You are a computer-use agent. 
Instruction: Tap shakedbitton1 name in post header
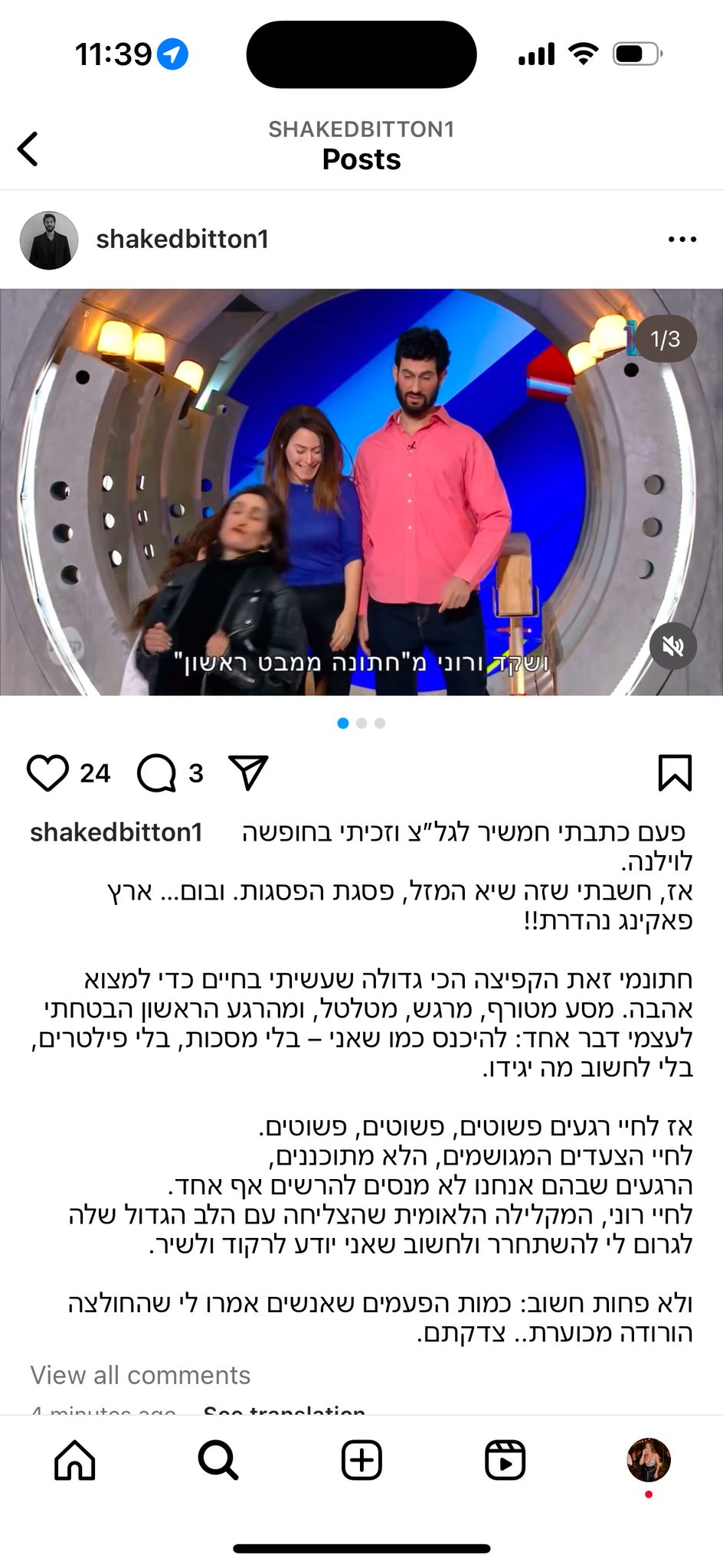tap(182, 240)
